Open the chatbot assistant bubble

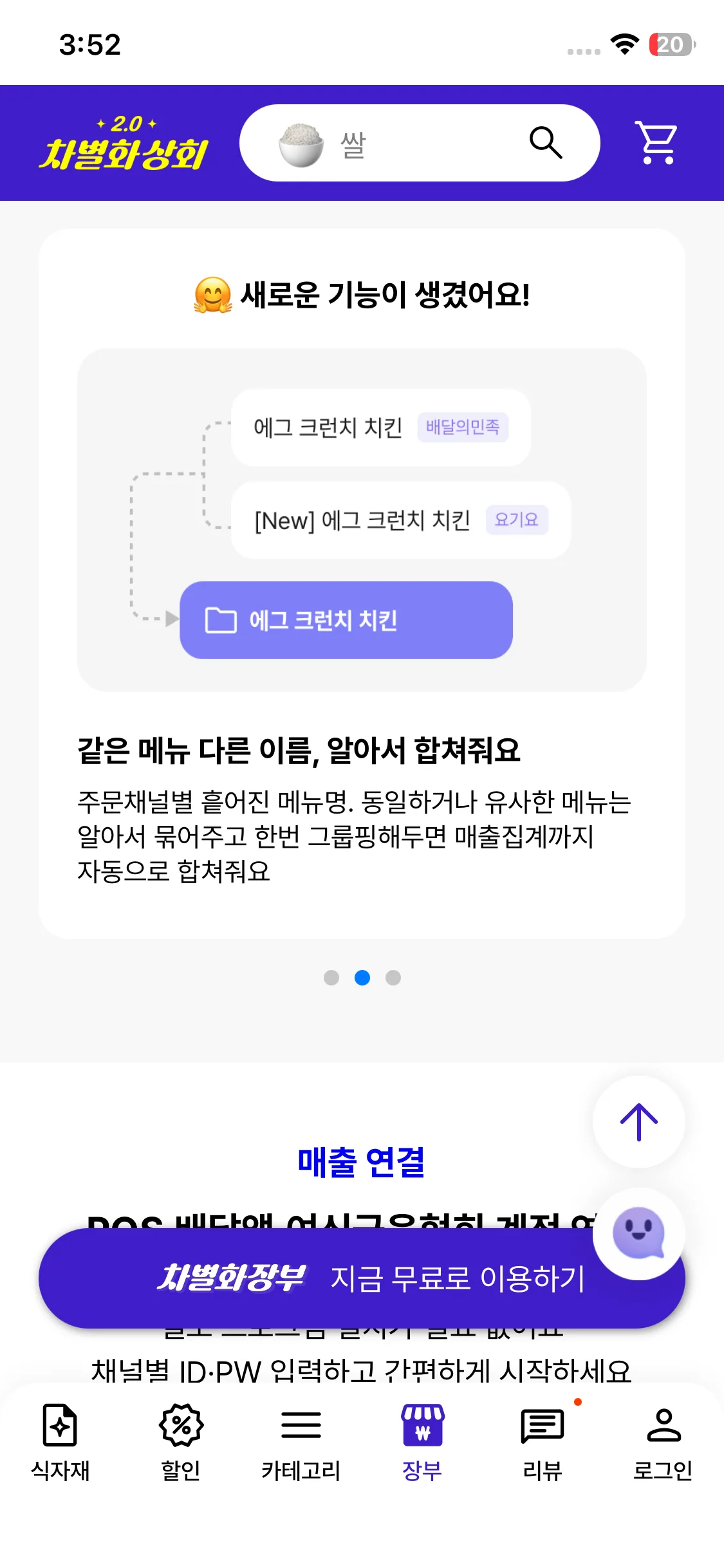[x=638, y=1233]
